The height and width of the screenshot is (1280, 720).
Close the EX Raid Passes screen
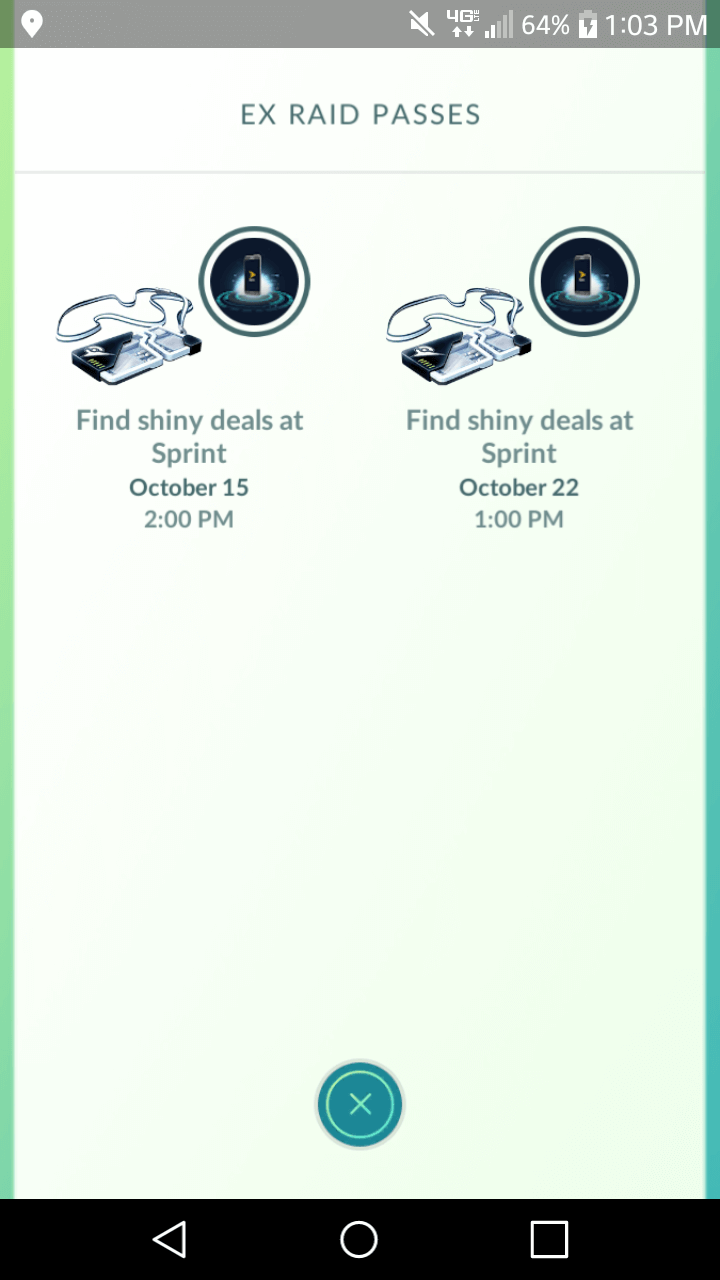tap(360, 1104)
